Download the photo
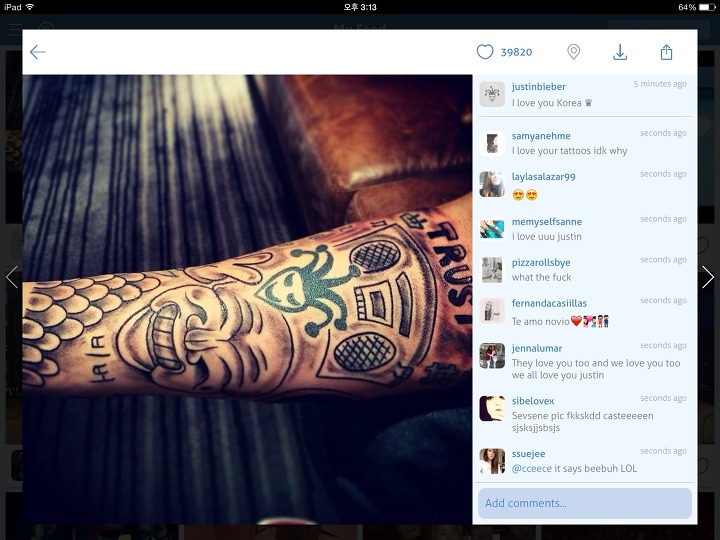 [620, 52]
